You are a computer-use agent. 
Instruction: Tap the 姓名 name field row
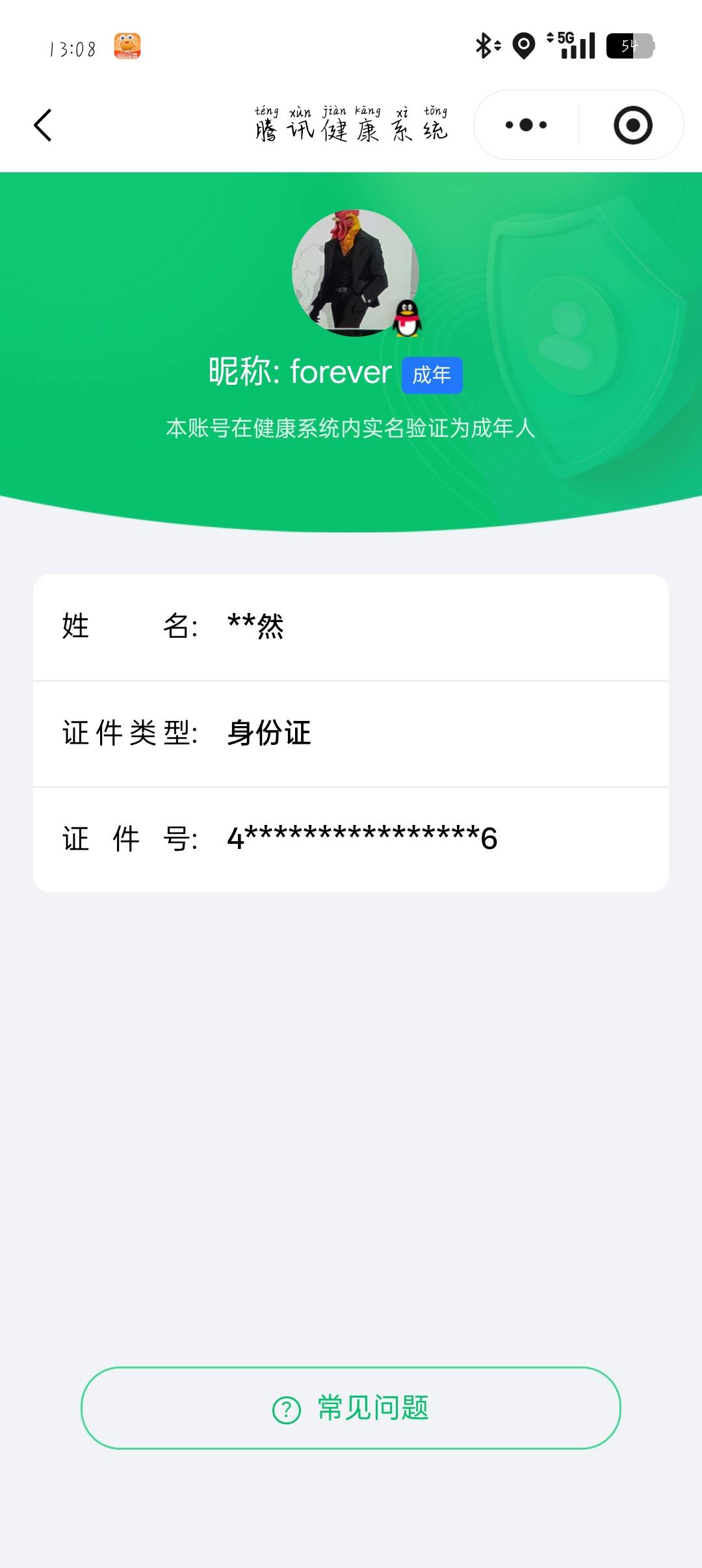click(351, 626)
